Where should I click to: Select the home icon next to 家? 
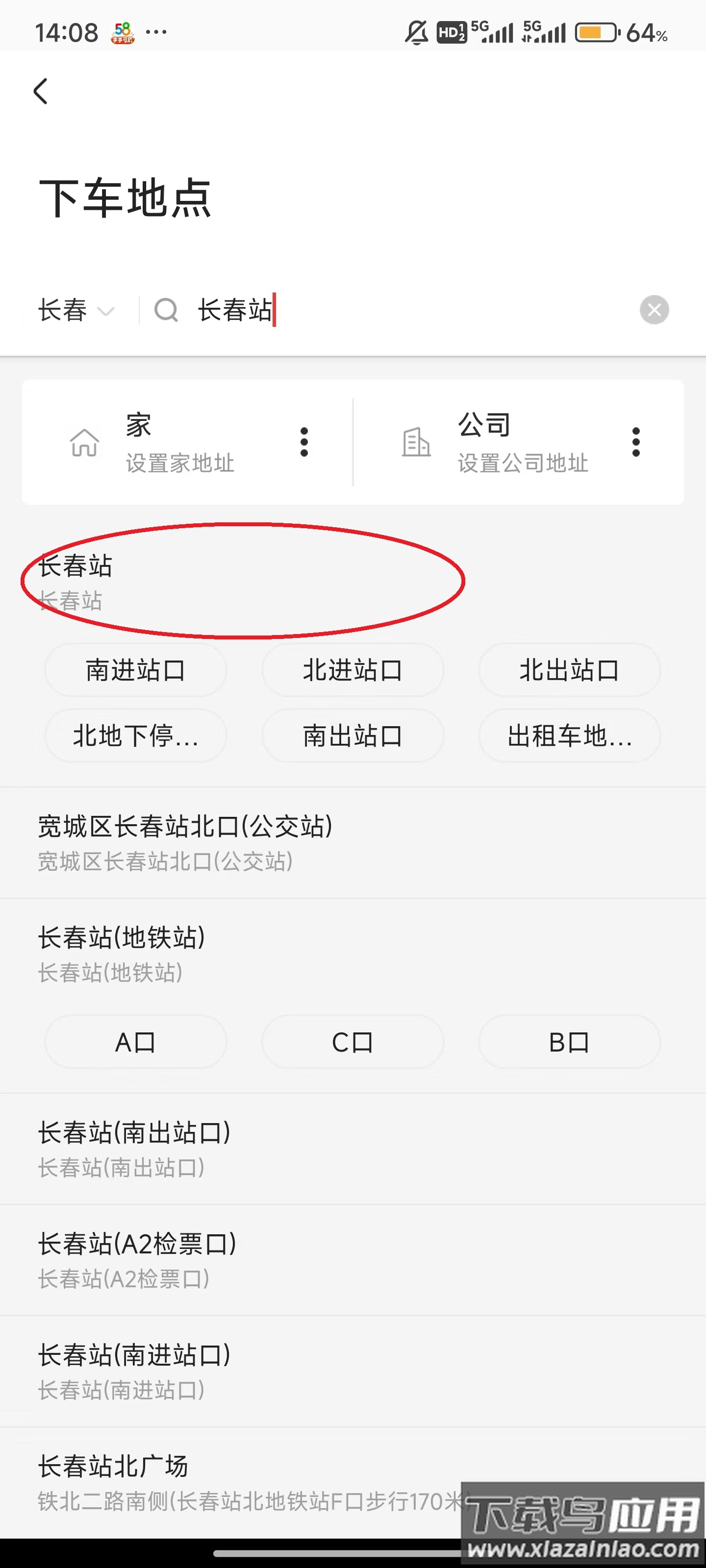tap(85, 443)
